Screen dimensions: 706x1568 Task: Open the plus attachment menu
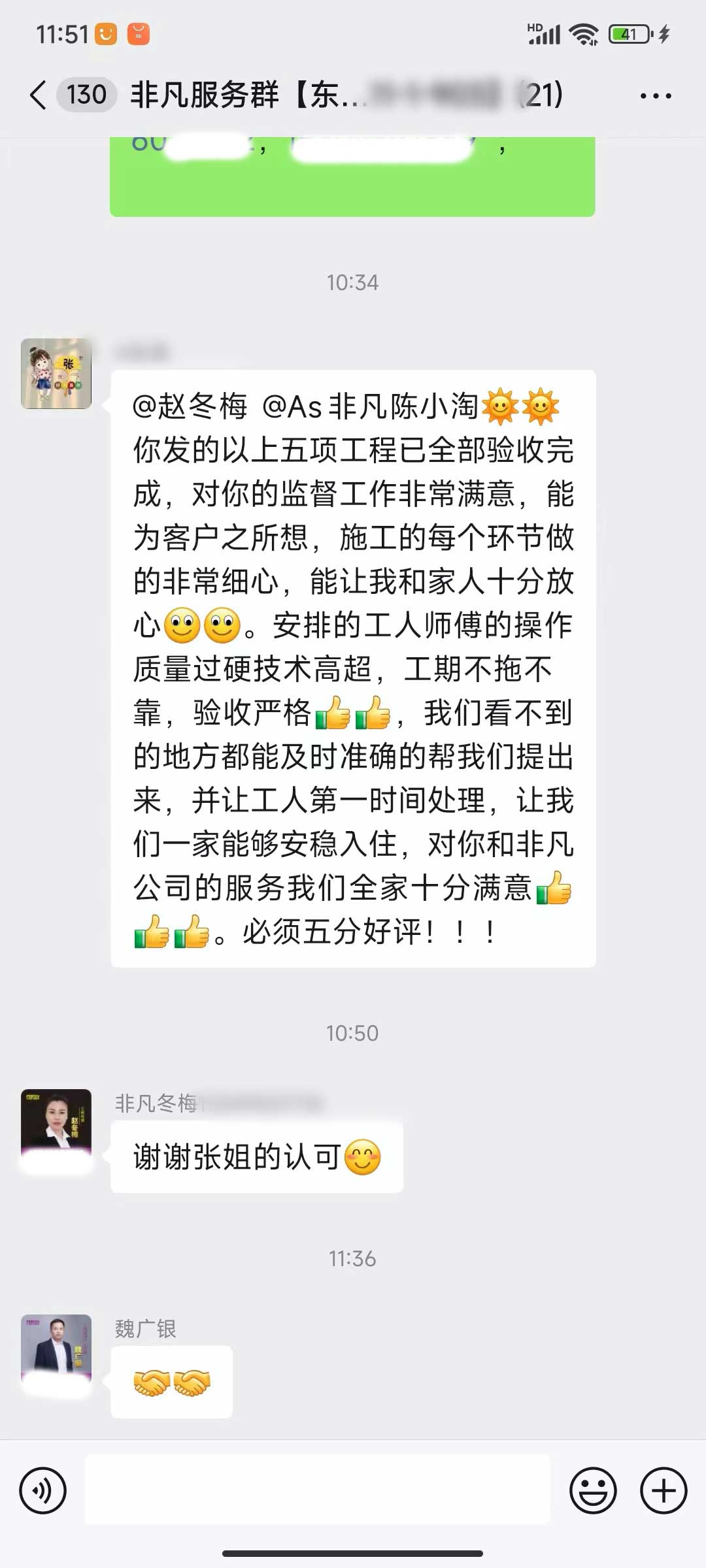click(664, 1491)
